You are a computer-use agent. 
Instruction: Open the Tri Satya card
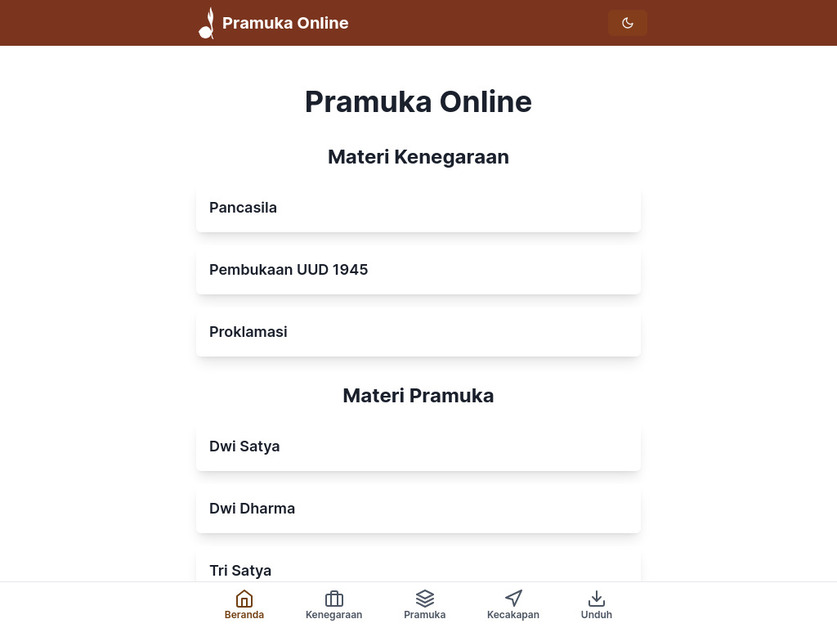coord(418,569)
